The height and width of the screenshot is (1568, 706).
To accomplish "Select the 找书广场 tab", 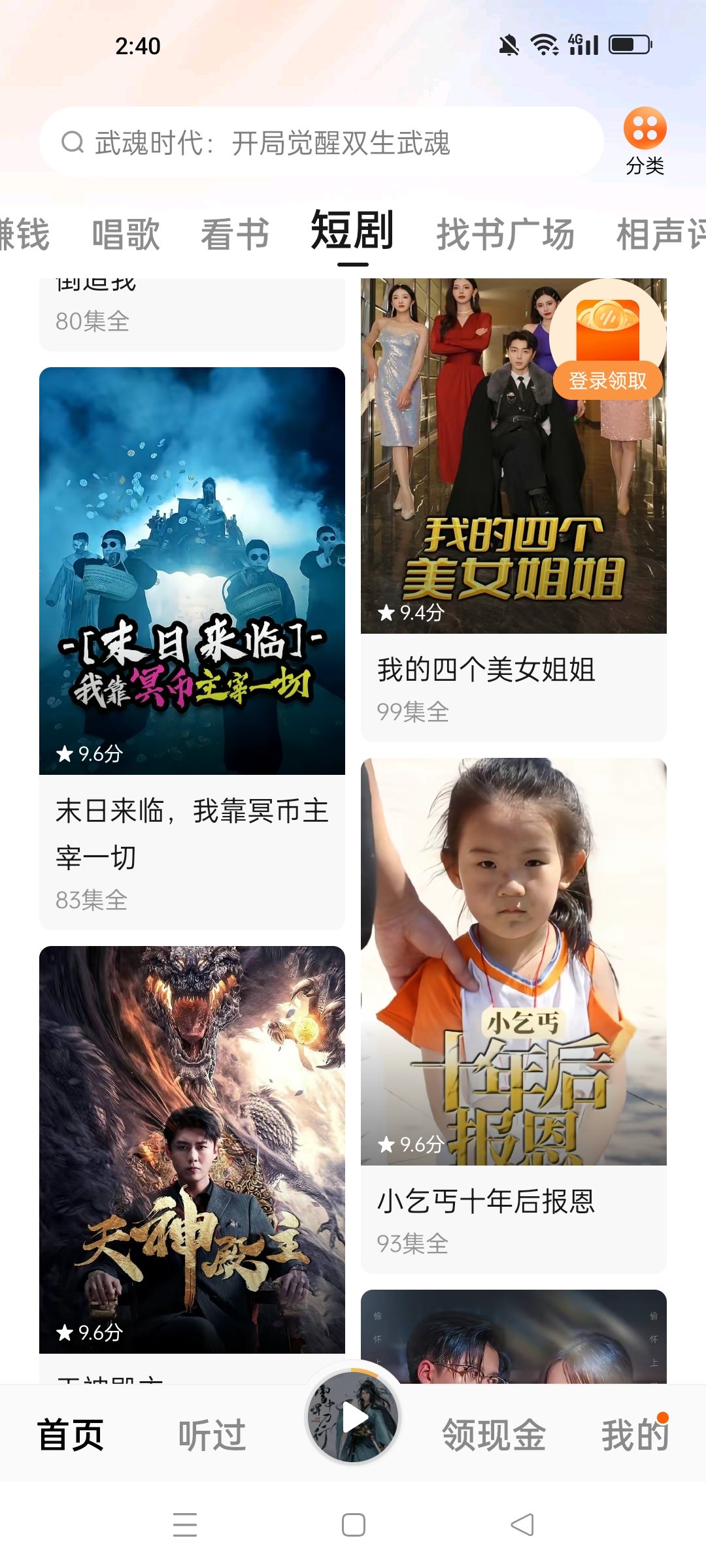I will click(x=505, y=235).
